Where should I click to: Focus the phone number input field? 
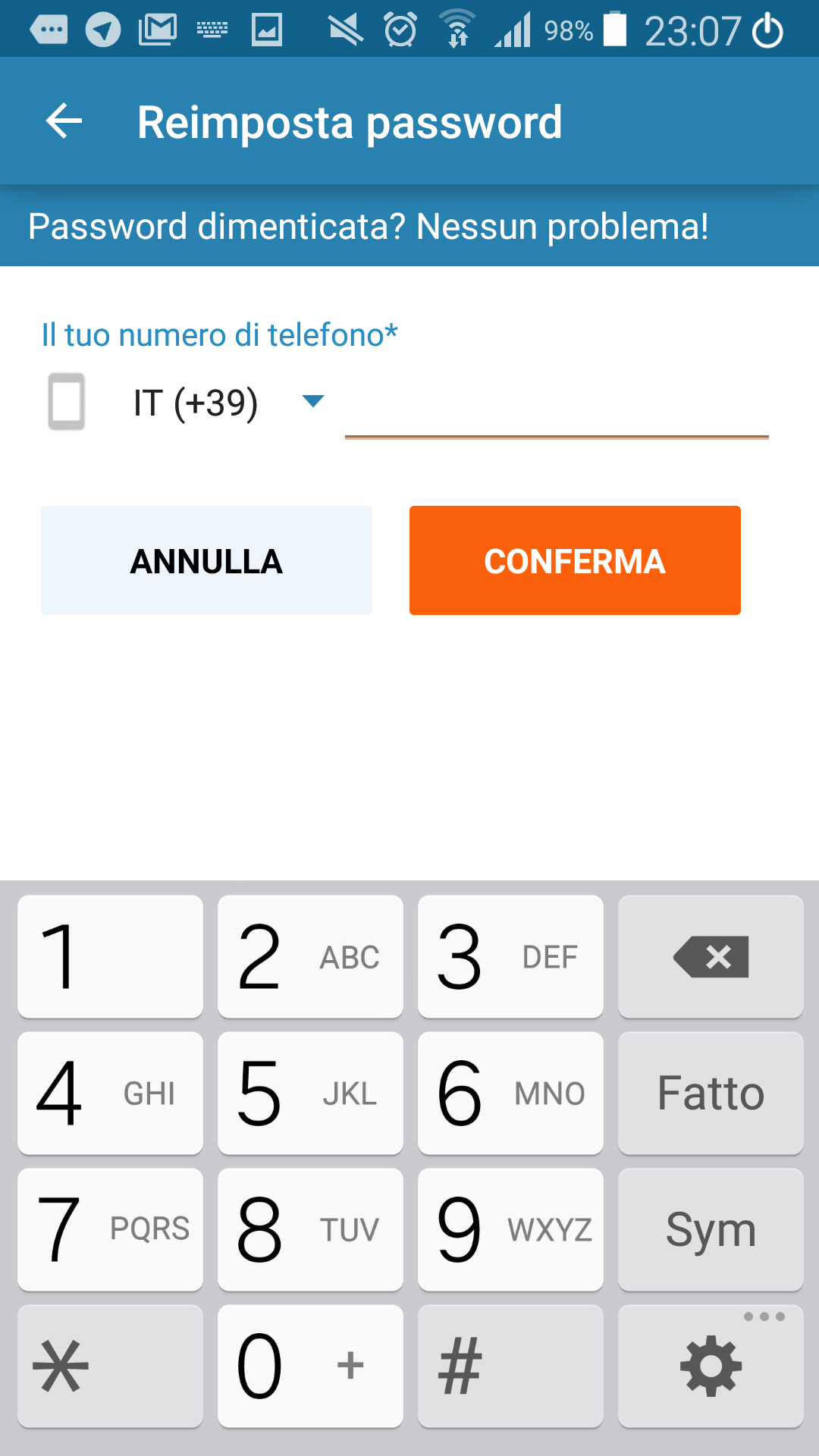click(557, 404)
